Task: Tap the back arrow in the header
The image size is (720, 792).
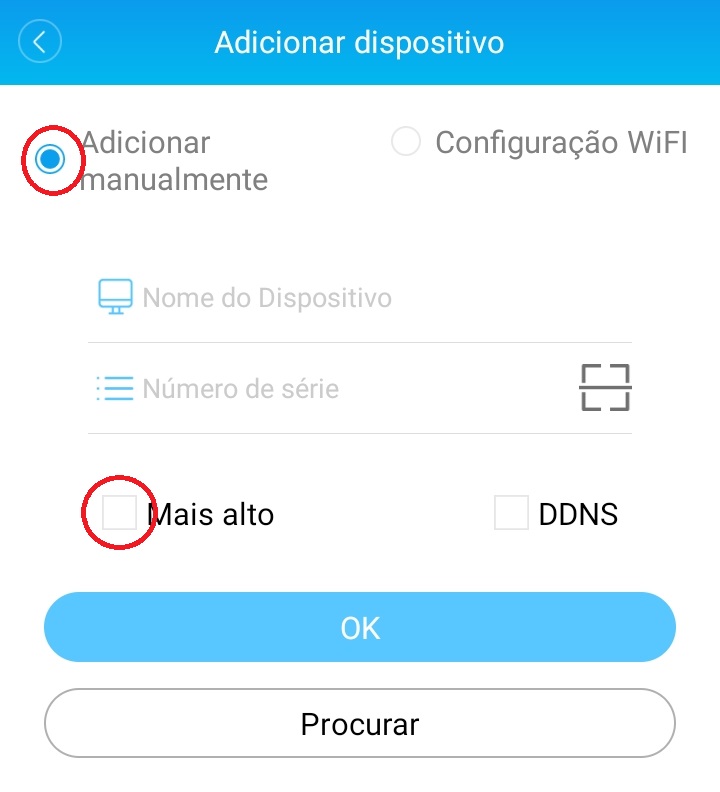Action: click(40, 41)
